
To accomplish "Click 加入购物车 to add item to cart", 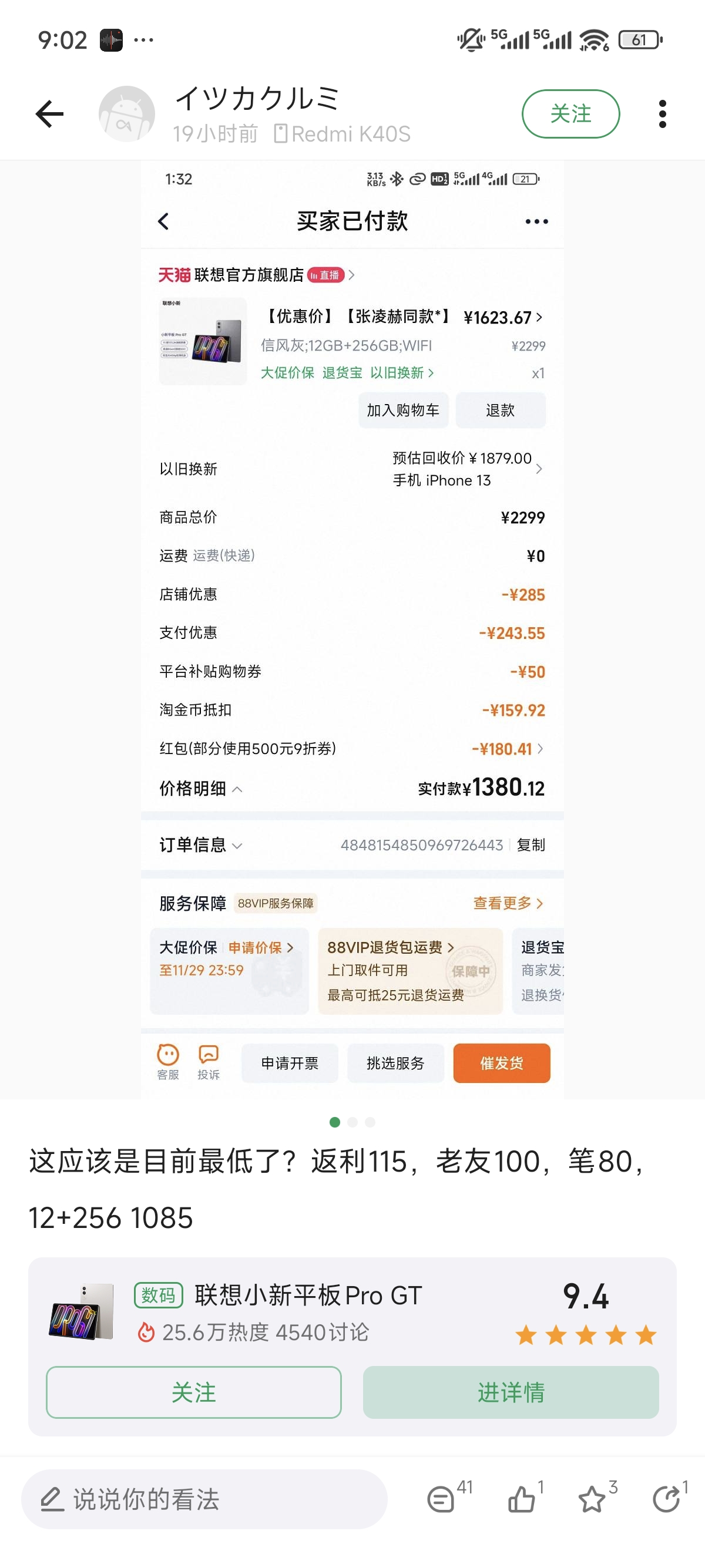I will pyautogui.click(x=403, y=410).
